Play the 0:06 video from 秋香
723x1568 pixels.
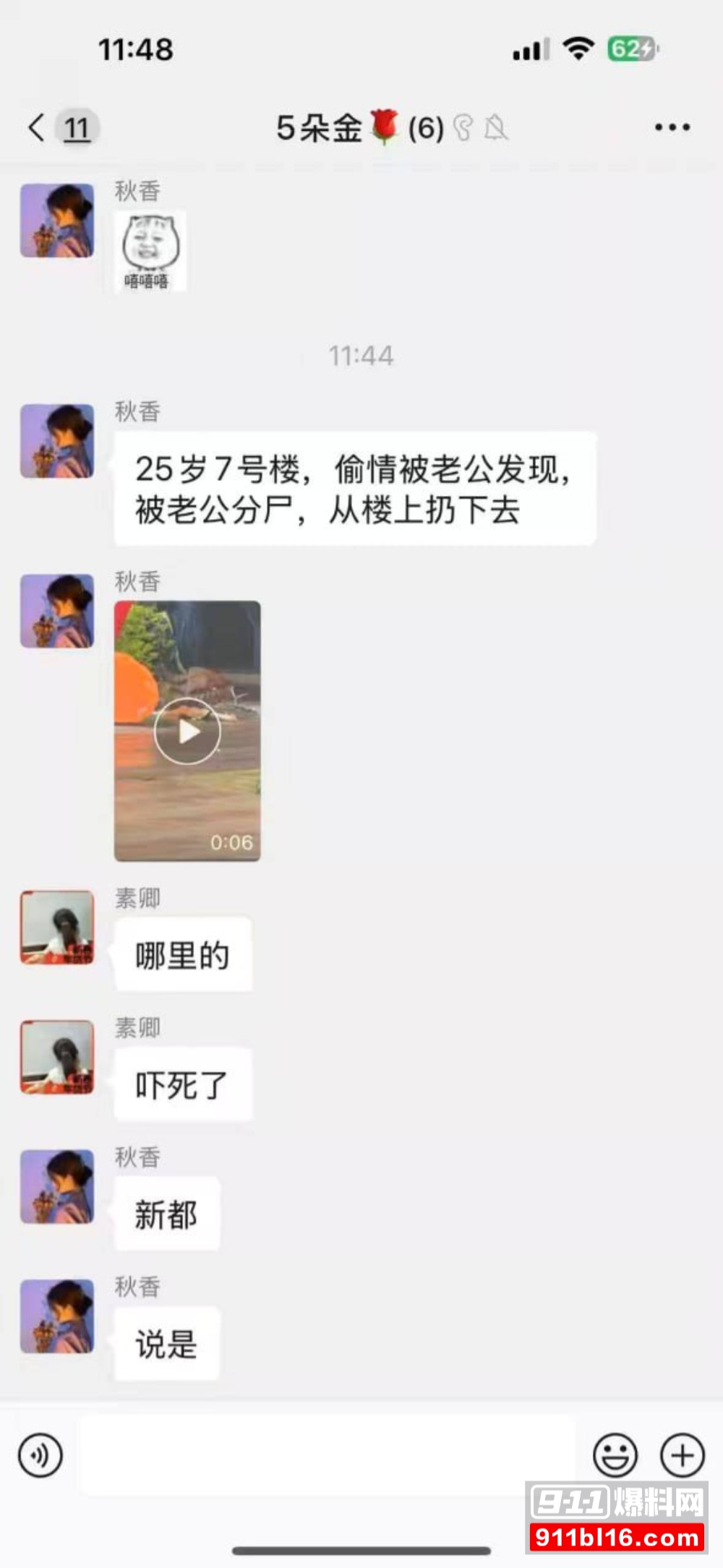(187, 731)
